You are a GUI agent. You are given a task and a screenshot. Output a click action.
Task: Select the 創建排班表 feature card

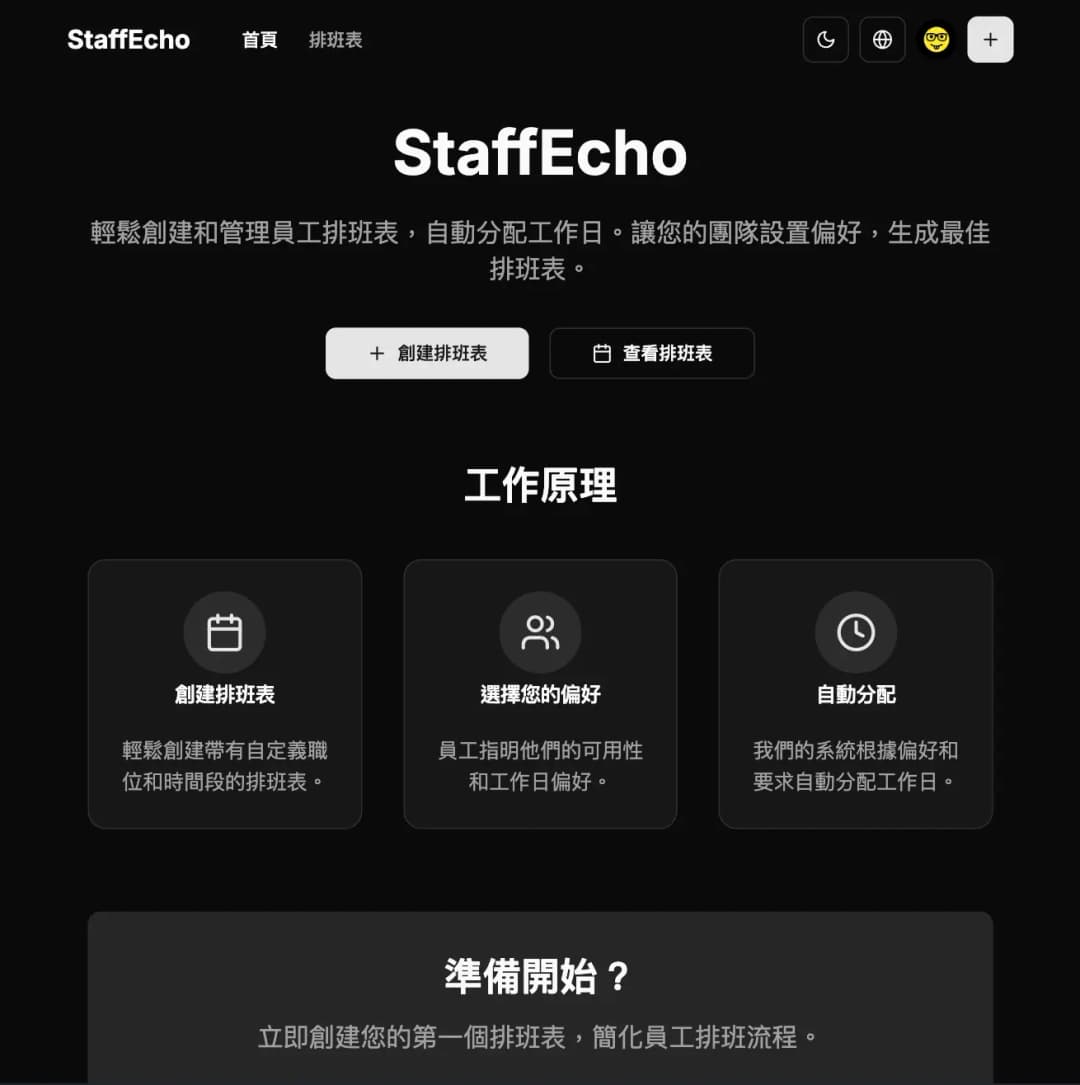pos(225,694)
